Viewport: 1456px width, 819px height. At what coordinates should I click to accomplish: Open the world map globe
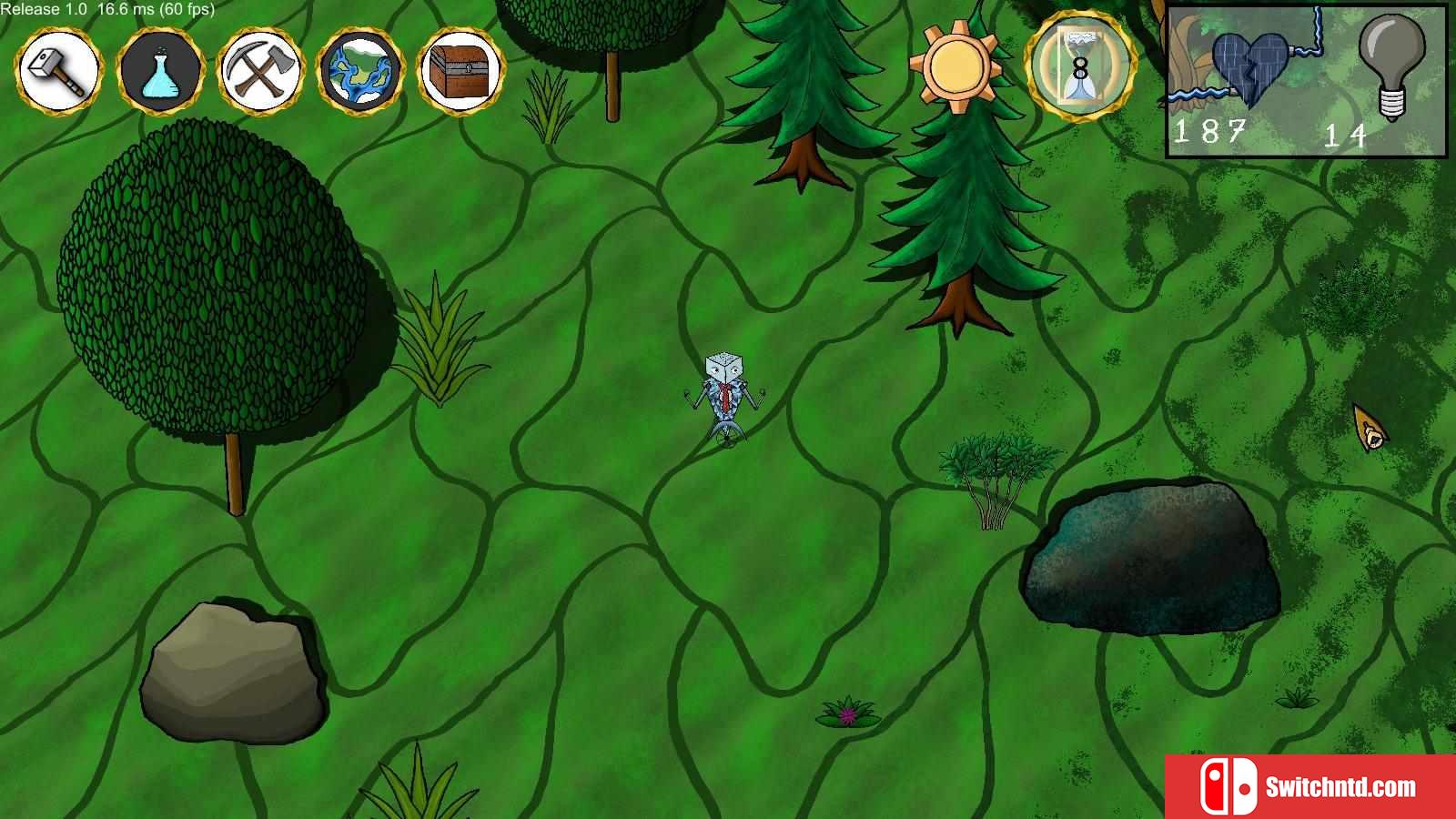pos(360,71)
